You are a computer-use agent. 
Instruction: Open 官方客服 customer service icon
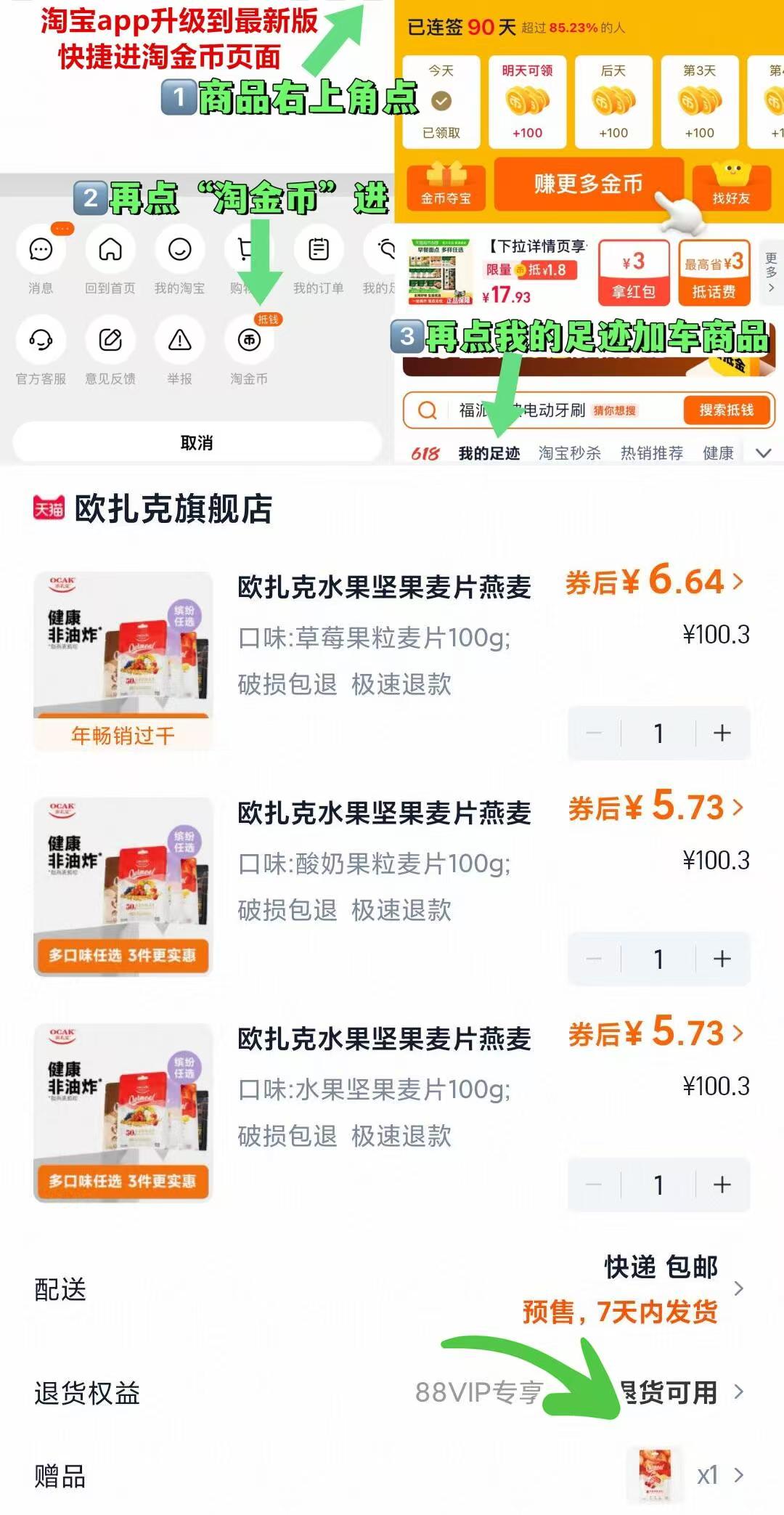pos(41,340)
